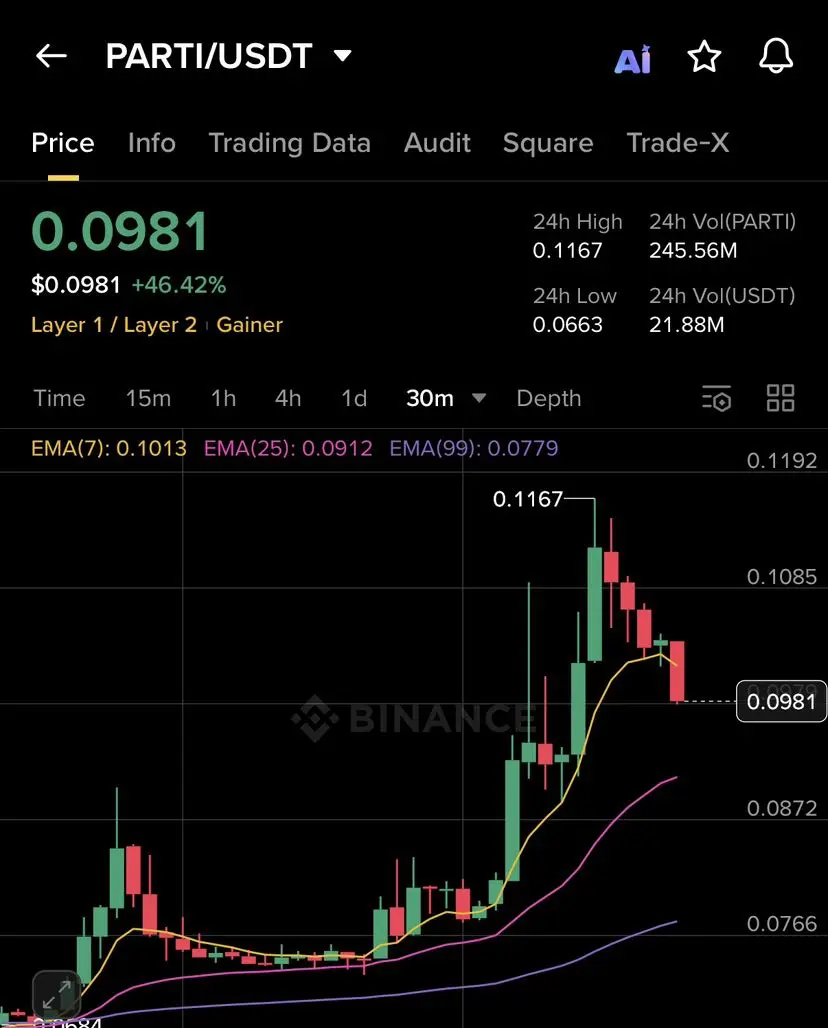Switch to the Square tab
This screenshot has width=828, height=1028.
[548, 143]
